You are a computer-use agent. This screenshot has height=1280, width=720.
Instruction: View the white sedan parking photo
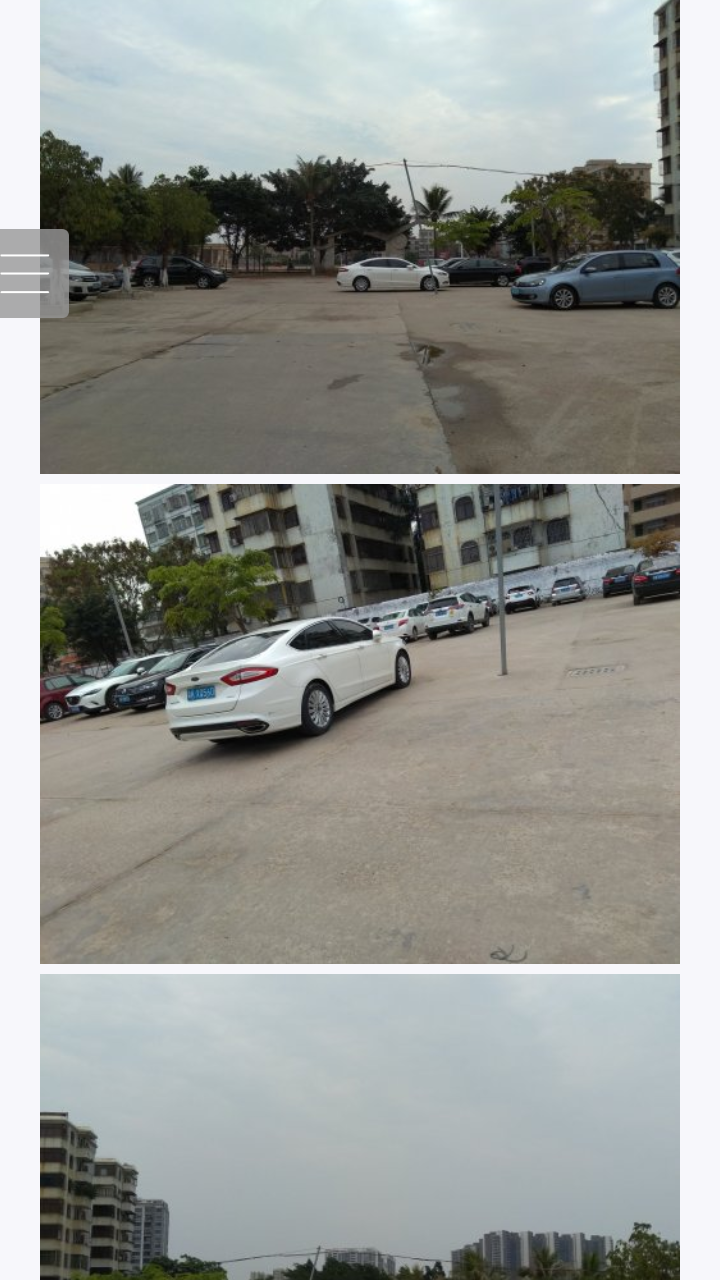point(360,724)
